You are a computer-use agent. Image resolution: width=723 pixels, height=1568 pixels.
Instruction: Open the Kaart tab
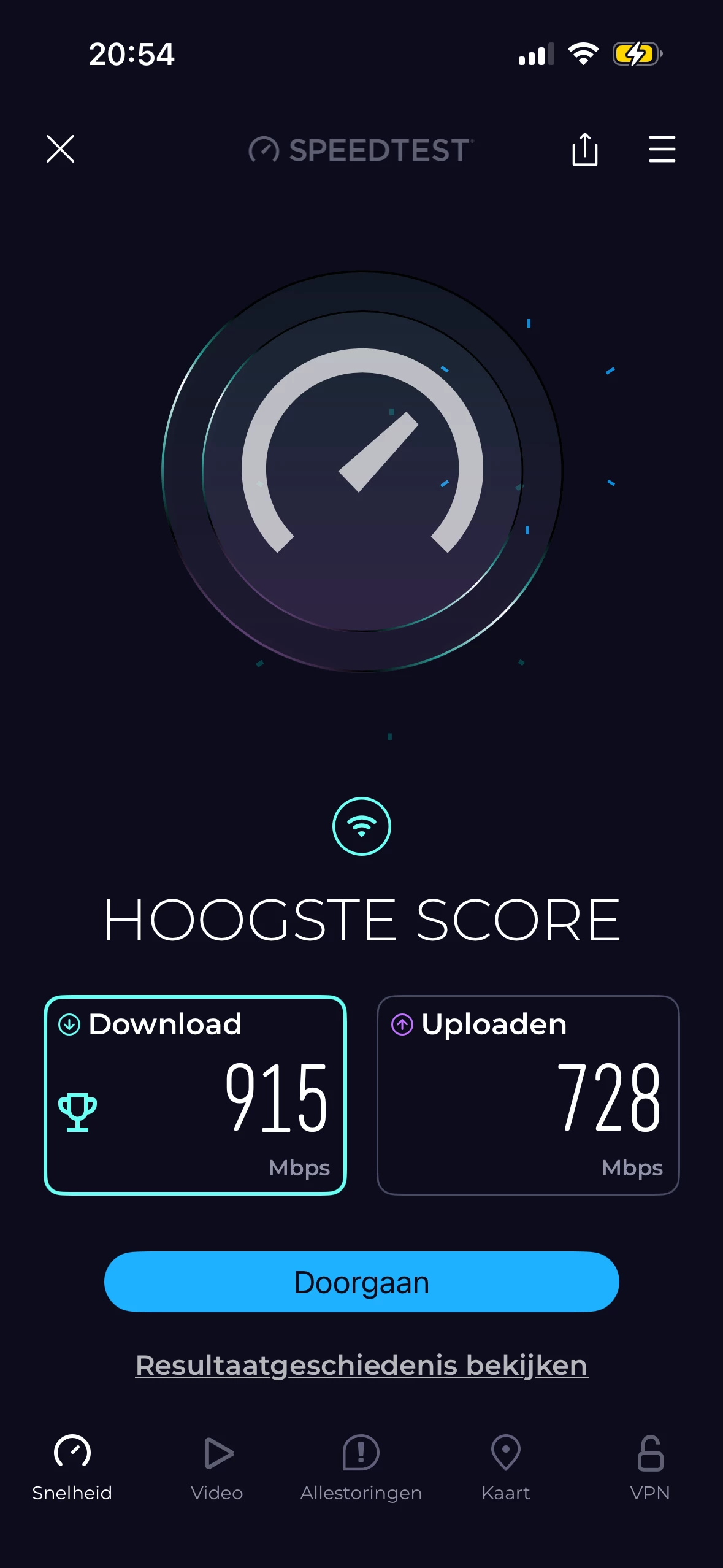click(505, 1466)
